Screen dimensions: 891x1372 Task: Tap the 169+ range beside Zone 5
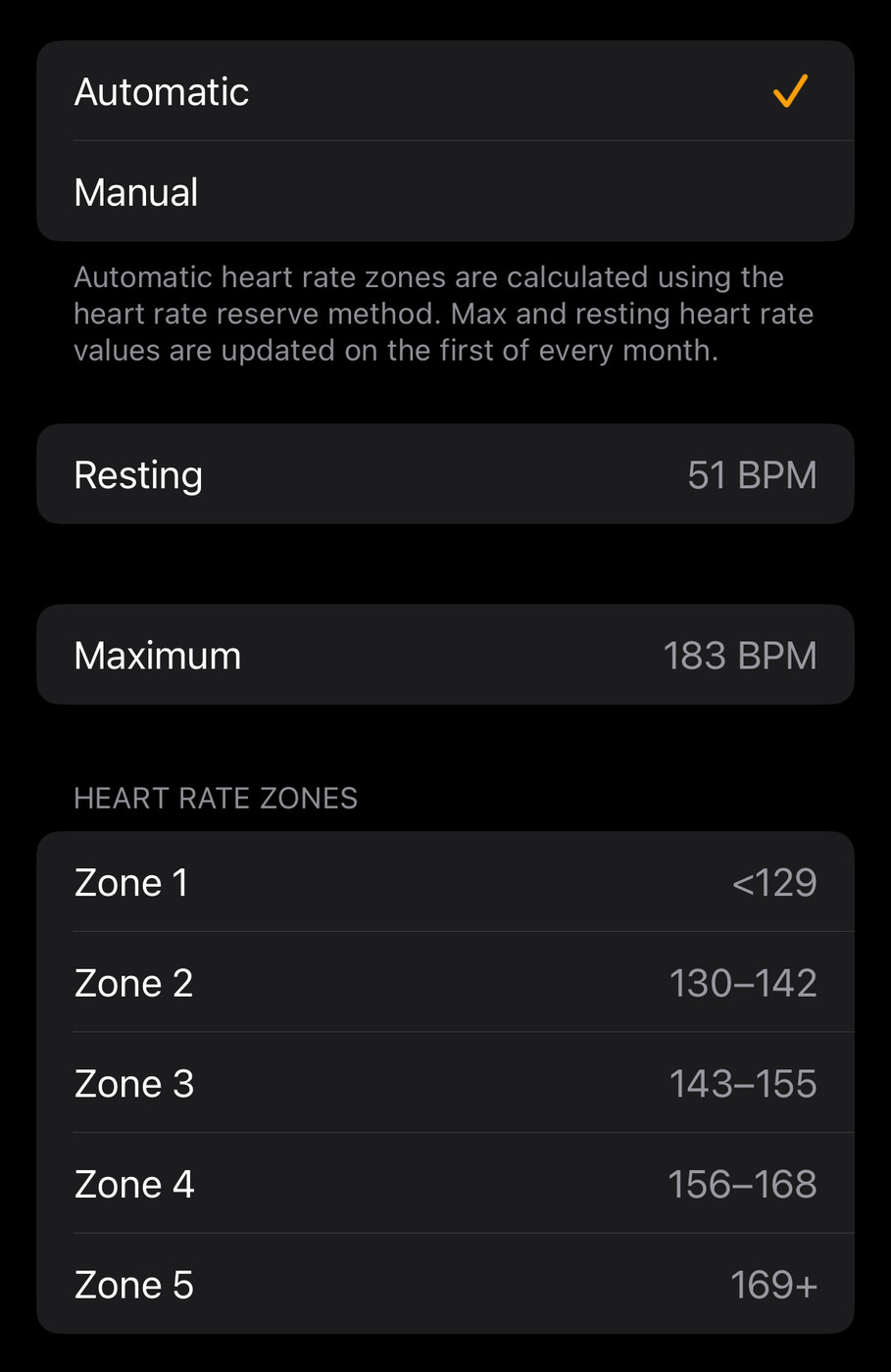[773, 1284]
